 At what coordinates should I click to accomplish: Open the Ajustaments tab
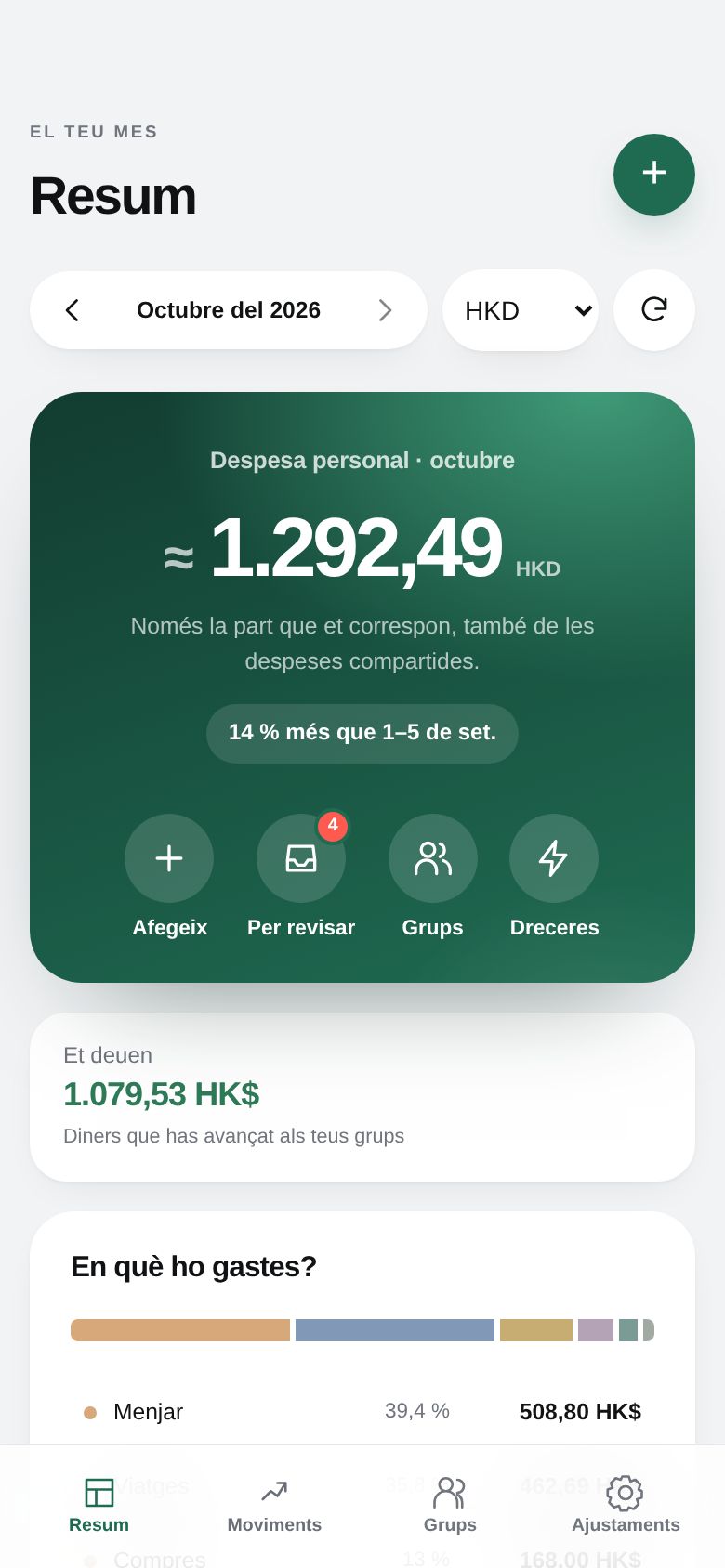(626, 1505)
